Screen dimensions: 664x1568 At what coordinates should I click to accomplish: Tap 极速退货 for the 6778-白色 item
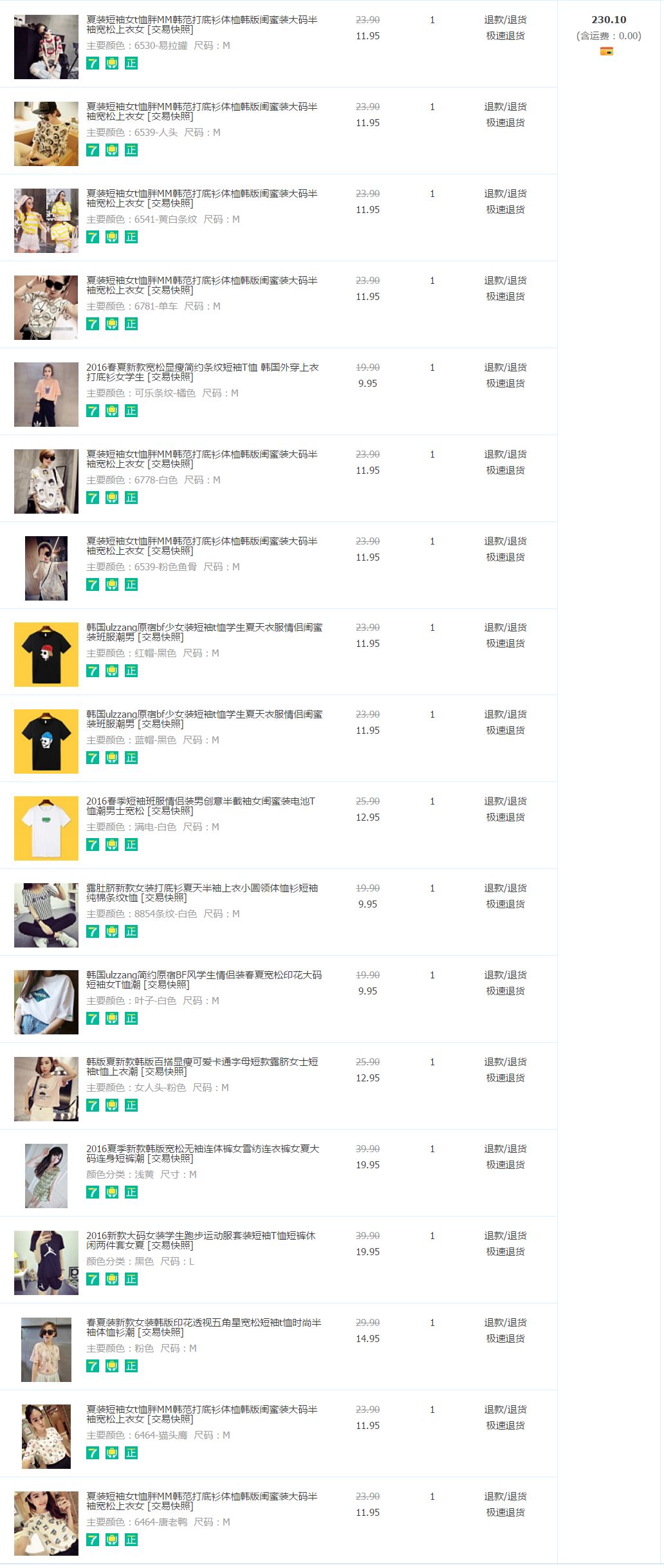click(x=505, y=471)
